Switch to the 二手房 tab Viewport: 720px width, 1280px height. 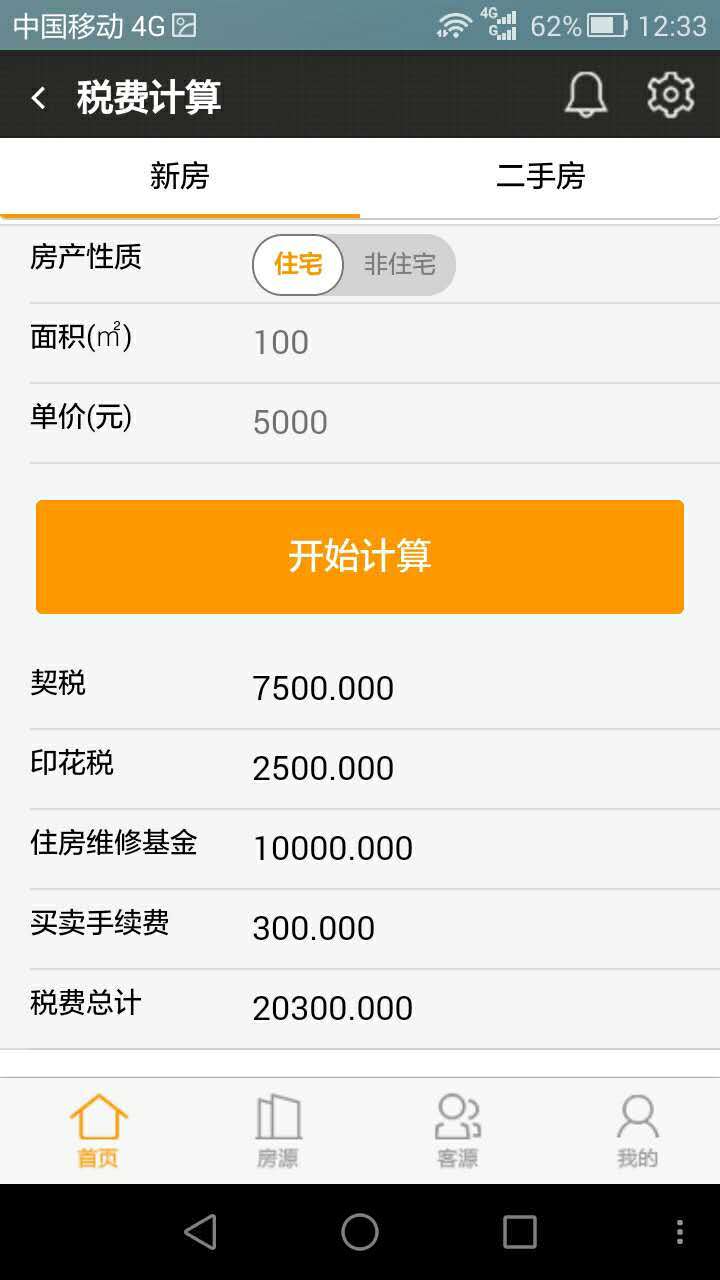pyautogui.click(x=540, y=177)
